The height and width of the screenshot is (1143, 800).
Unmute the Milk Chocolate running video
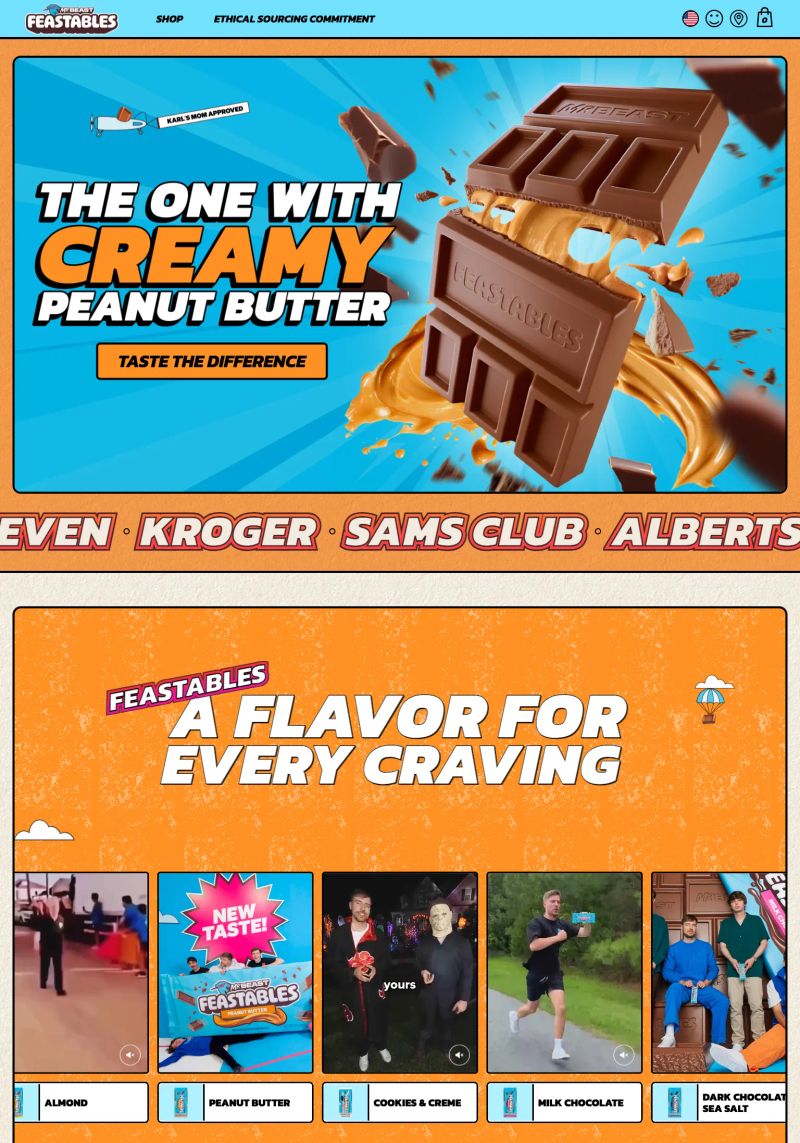[623, 1054]
